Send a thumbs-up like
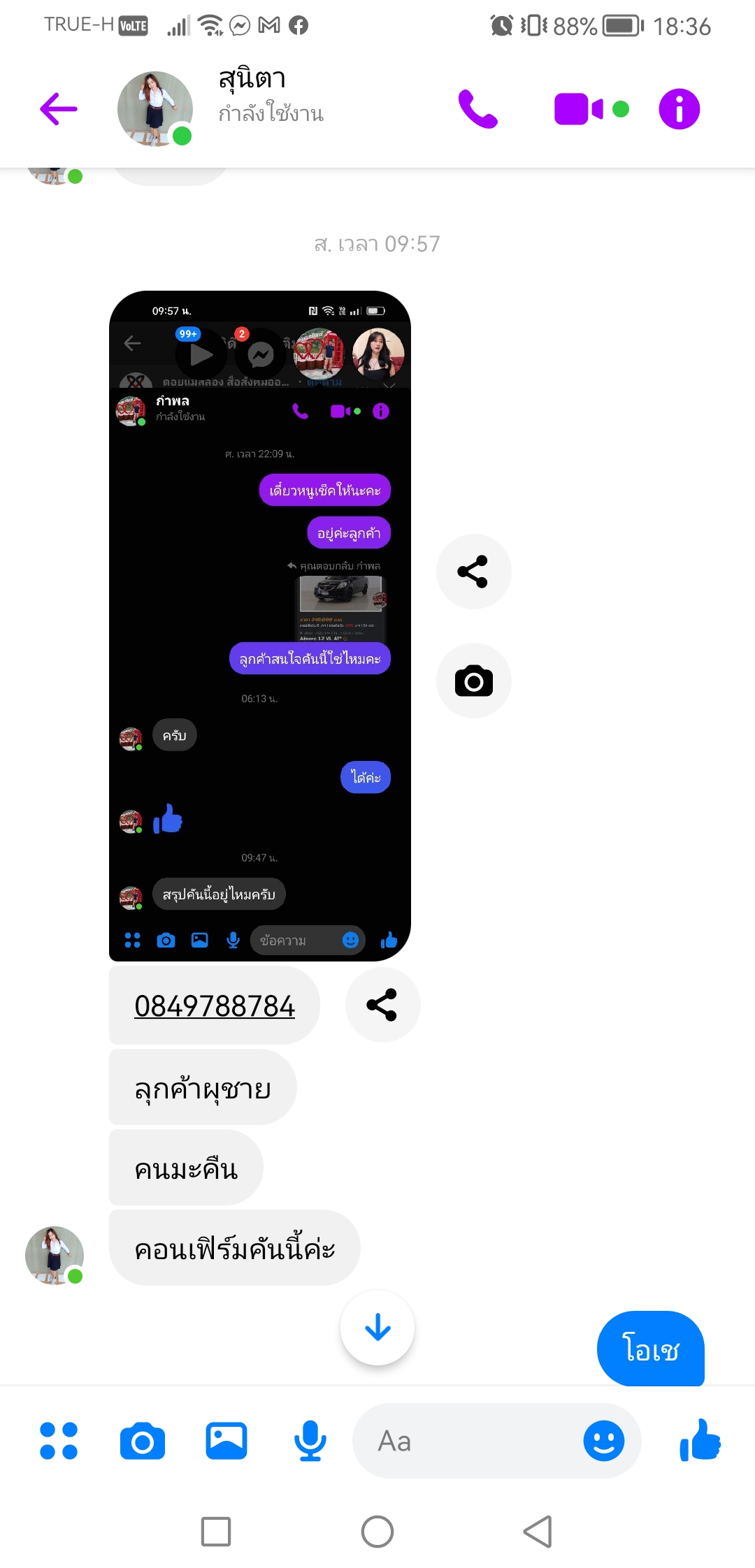Screen dimensions: 755x1568 pyautogui.click(x=700, y=1440)
